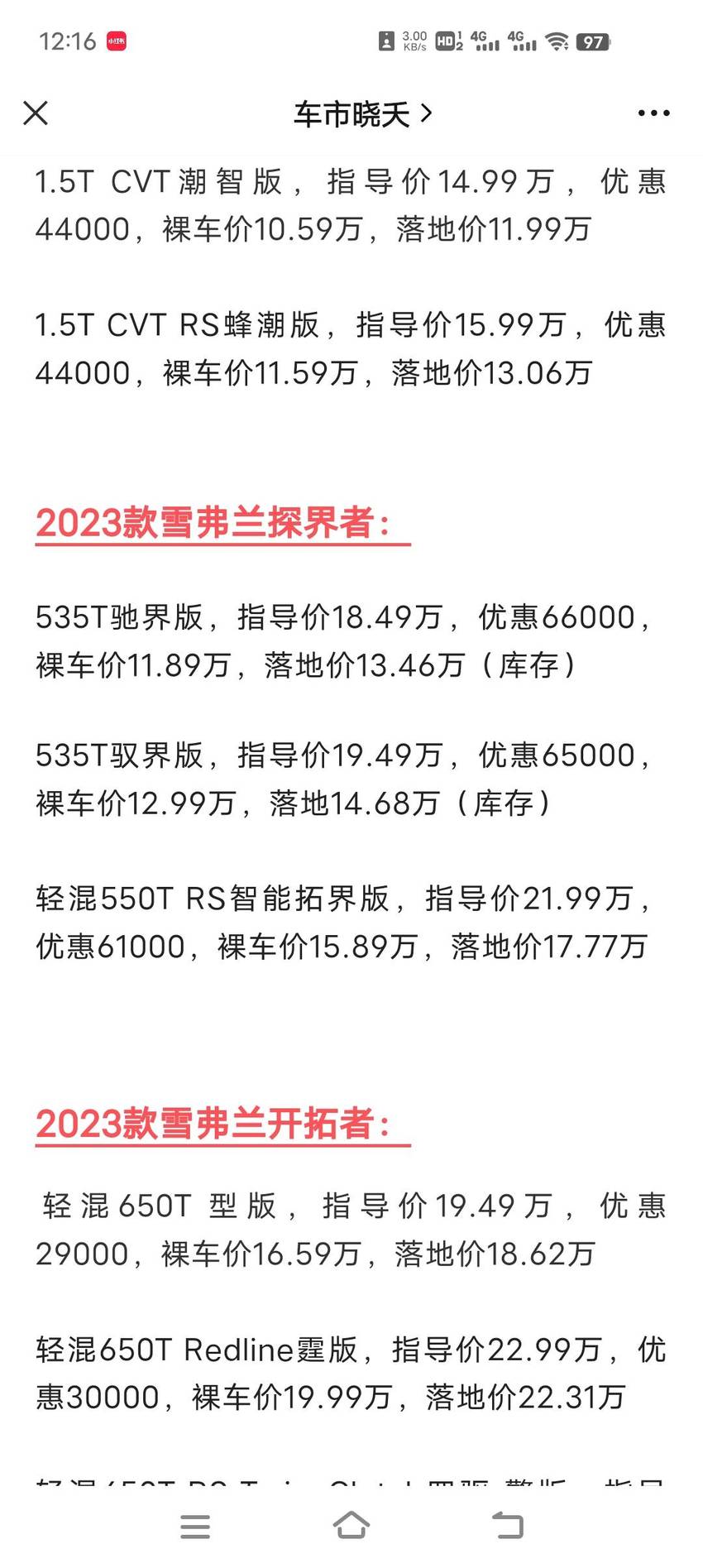Open the 车市晓夭 account page

pyautogui.click(x=363, y=114)
